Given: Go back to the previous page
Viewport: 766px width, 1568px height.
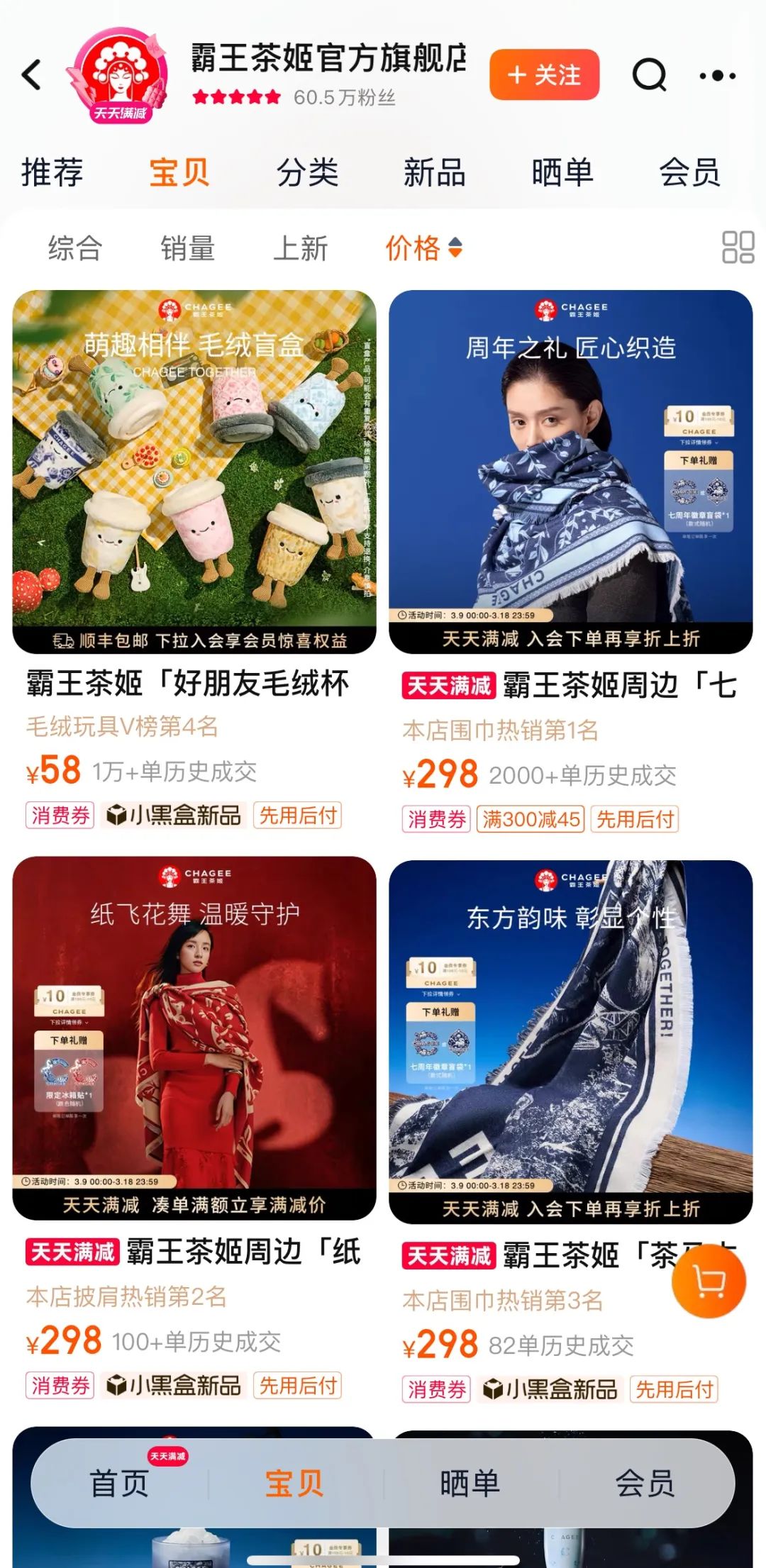Looking at the screenshot, I should 33,75.
